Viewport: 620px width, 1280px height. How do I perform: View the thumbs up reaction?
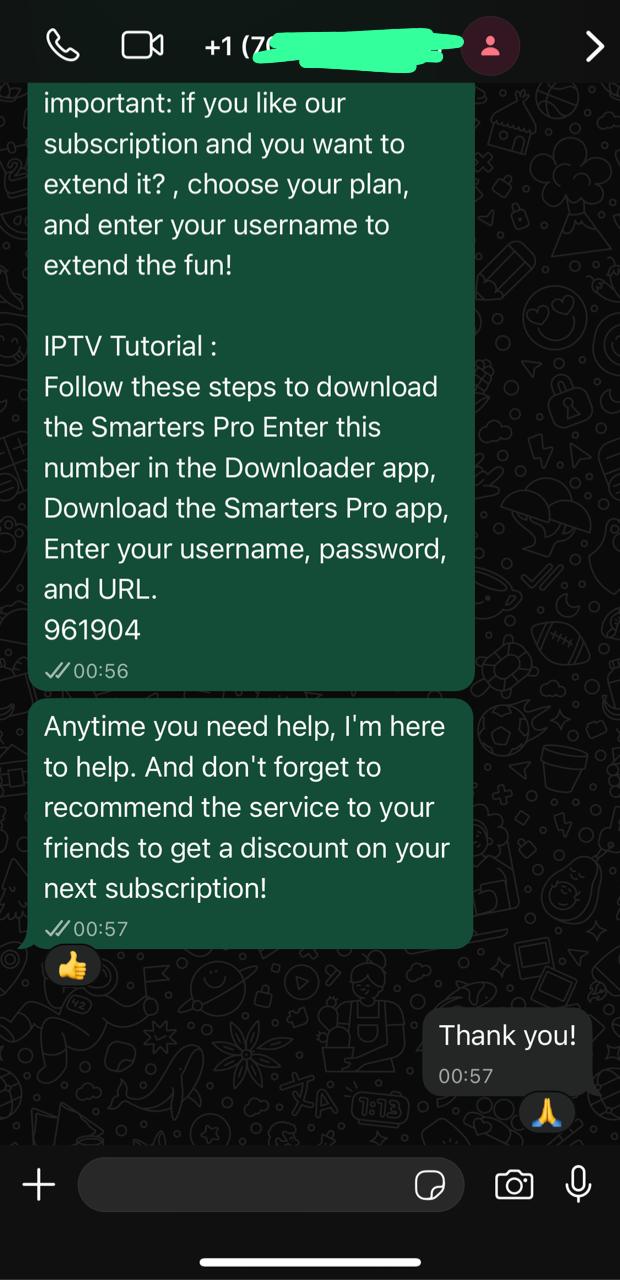click(x=73, y=966)
